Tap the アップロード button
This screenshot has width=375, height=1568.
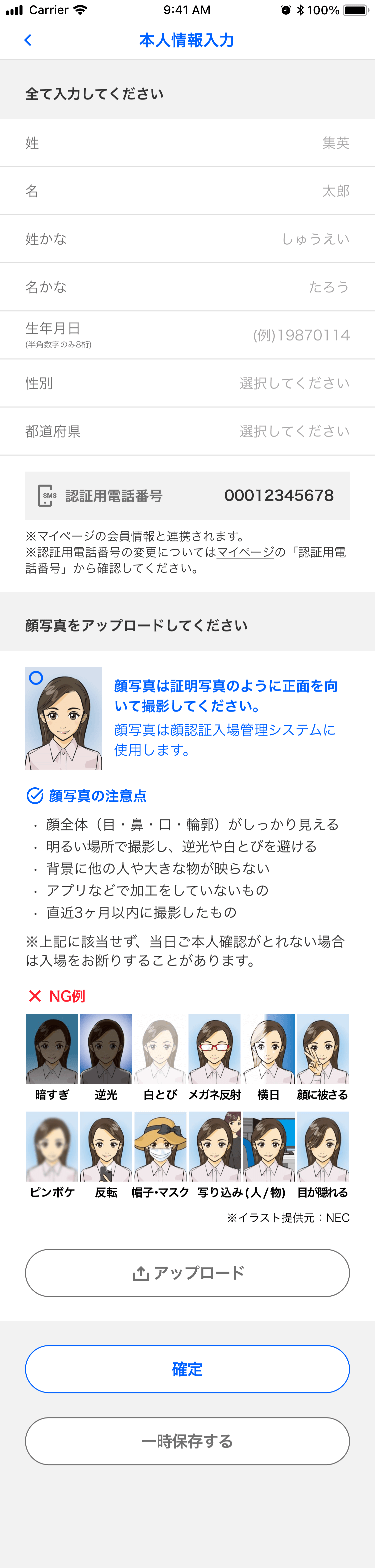[187, 1273]
